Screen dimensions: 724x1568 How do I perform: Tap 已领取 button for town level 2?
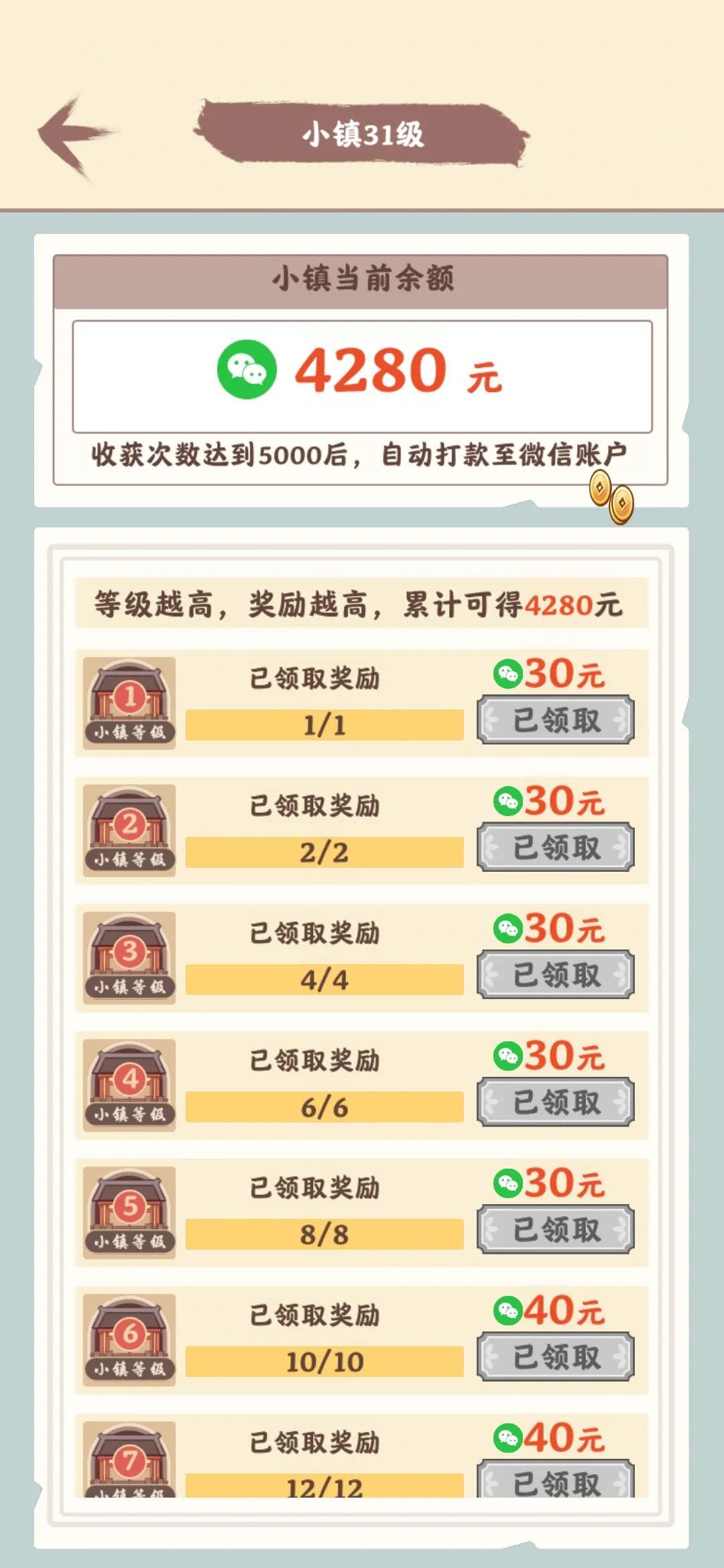tap(556, 848)
